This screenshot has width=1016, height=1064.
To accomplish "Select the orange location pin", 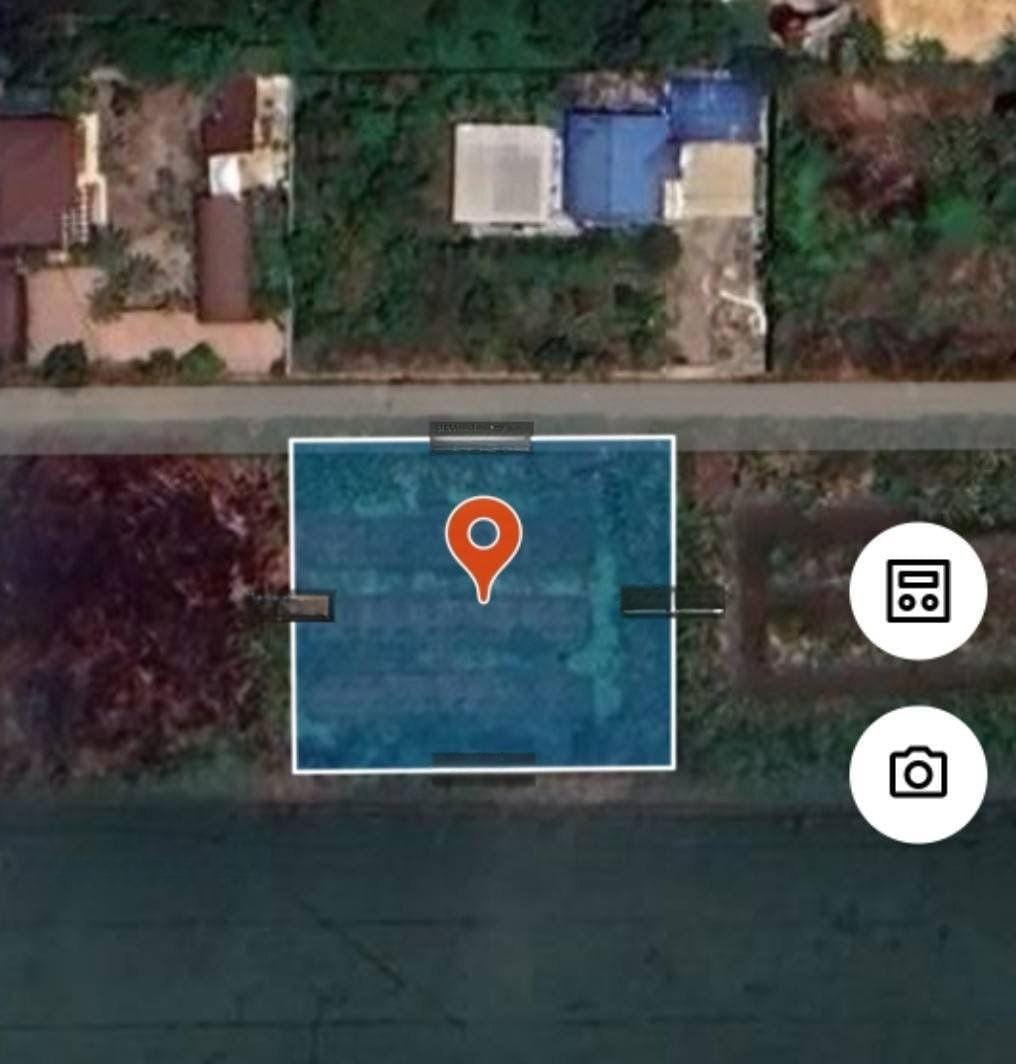I will click(x=483, y=540).
